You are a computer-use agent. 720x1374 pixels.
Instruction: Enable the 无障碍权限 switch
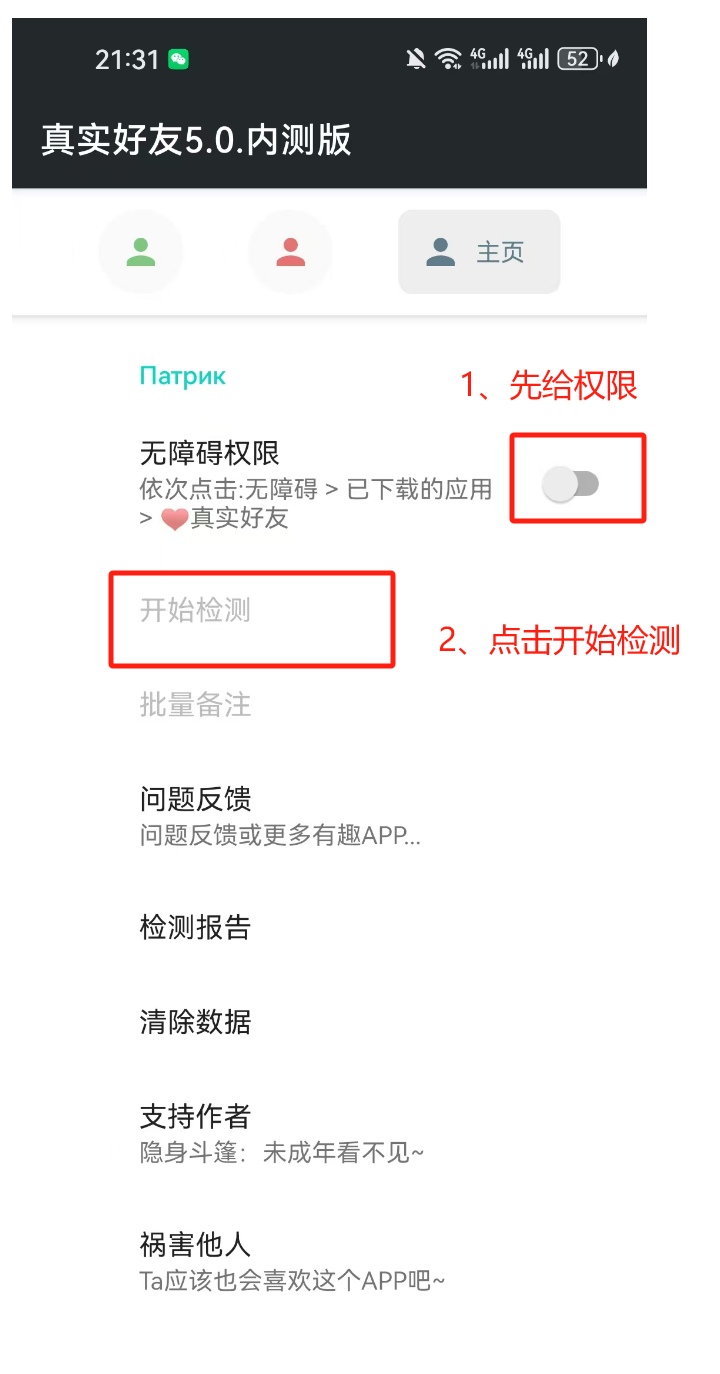[x=570, y=485]
